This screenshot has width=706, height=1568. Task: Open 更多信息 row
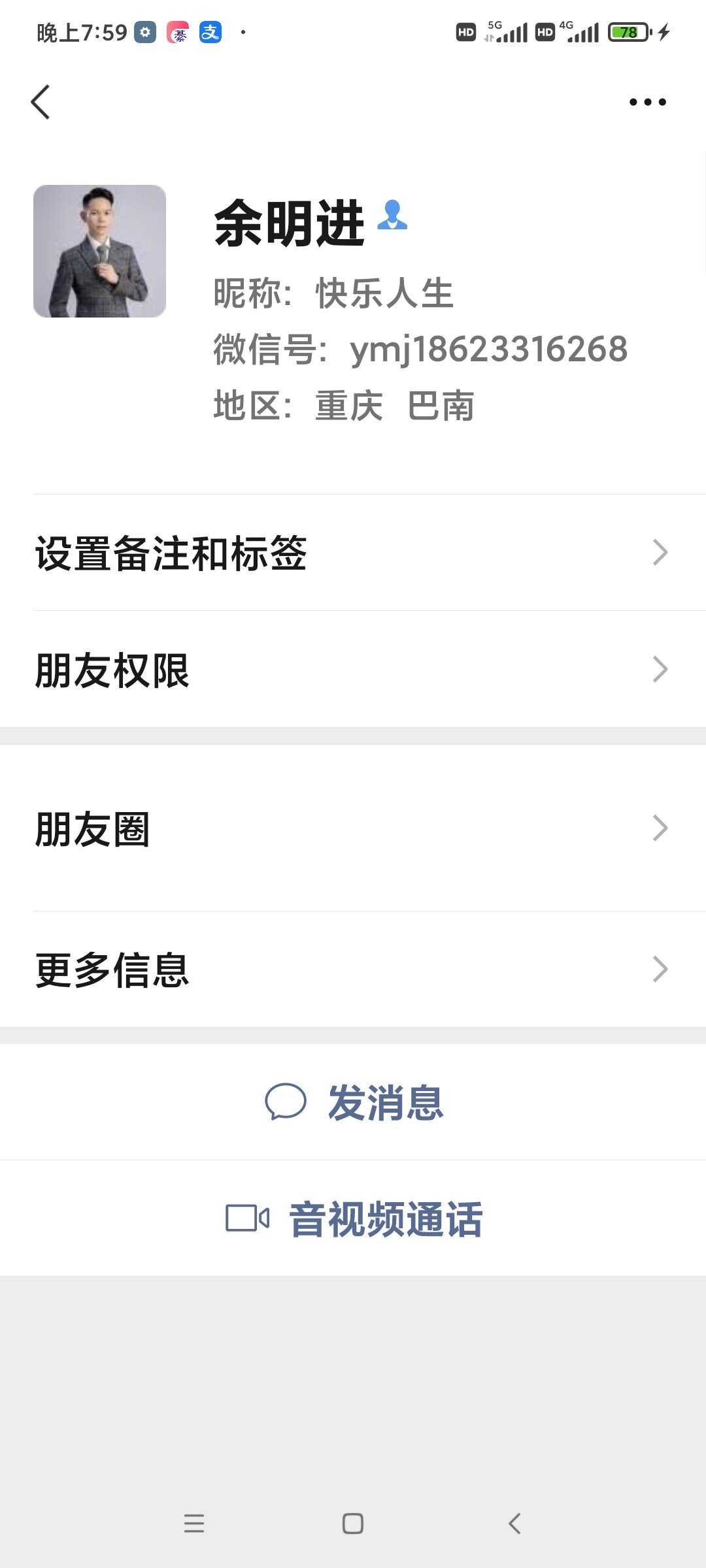tap(353, 970)
